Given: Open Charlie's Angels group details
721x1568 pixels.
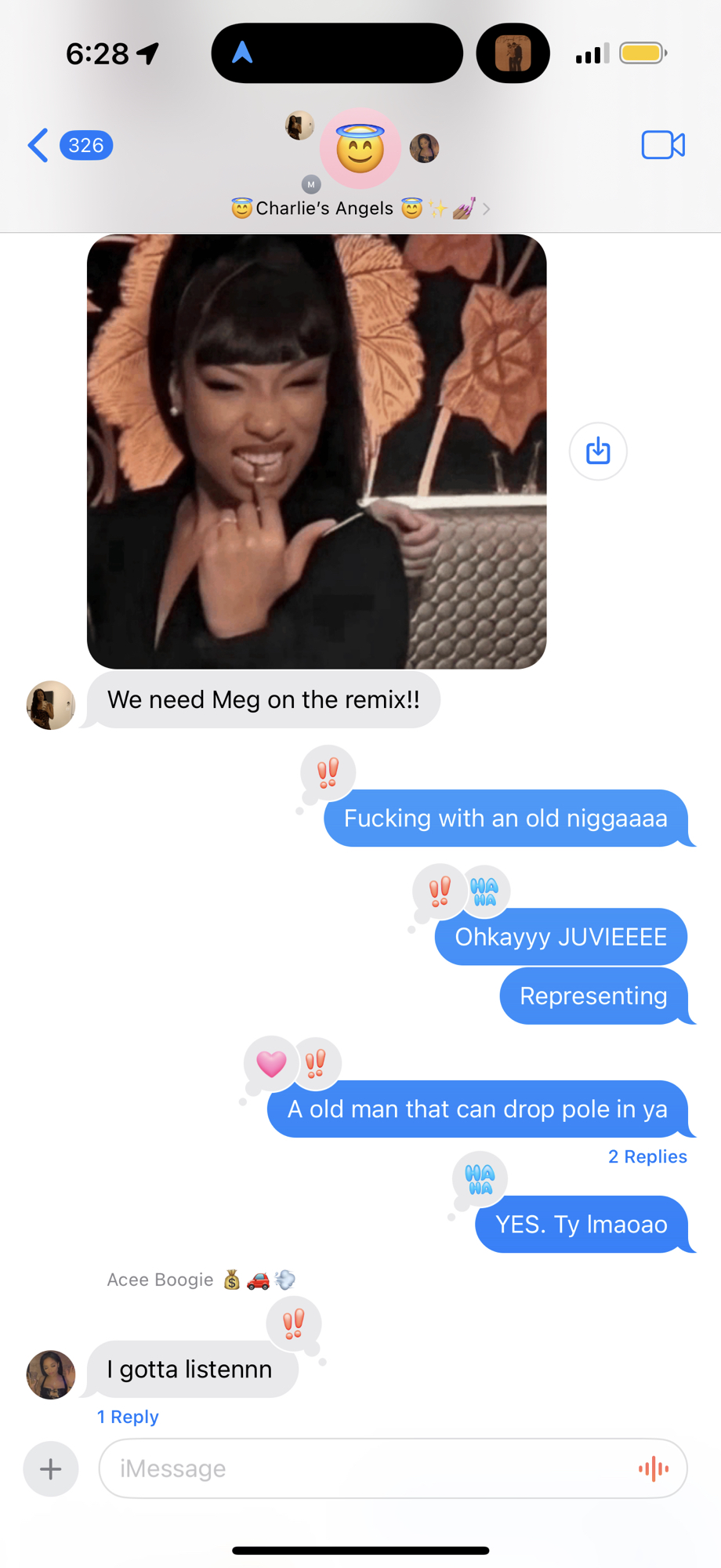Looking at the screenshot, I should [360, 209].
